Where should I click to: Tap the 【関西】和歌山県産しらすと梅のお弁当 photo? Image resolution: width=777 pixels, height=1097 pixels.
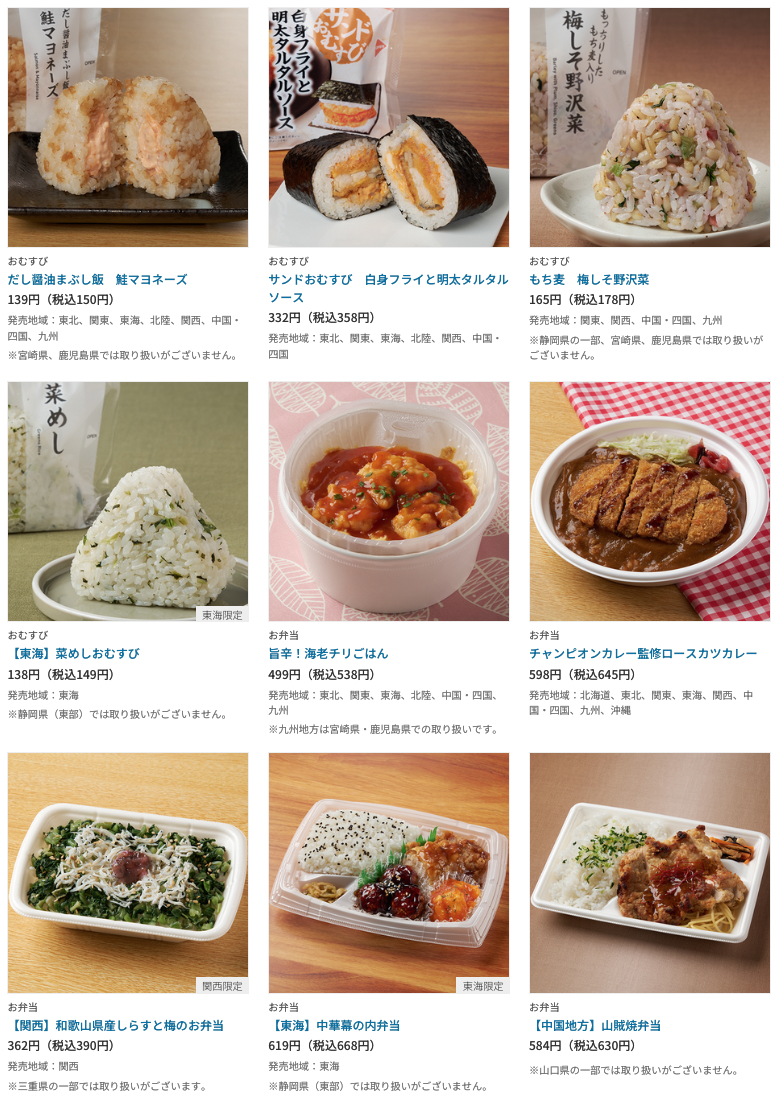[x=128, y=872]
